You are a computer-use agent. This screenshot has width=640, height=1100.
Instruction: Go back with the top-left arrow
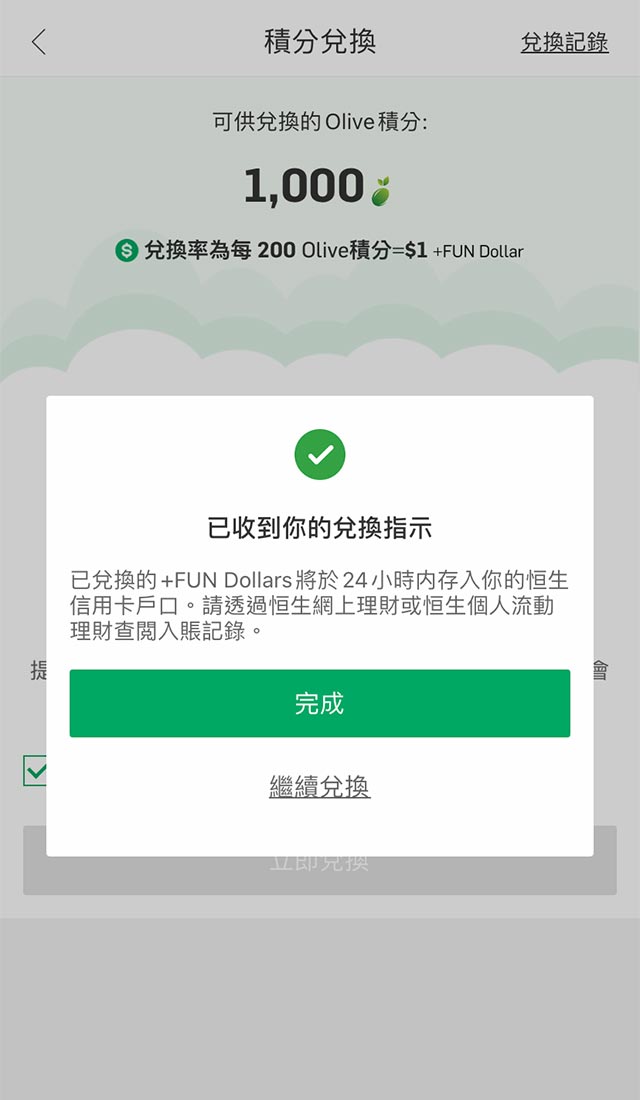(39, 42)
